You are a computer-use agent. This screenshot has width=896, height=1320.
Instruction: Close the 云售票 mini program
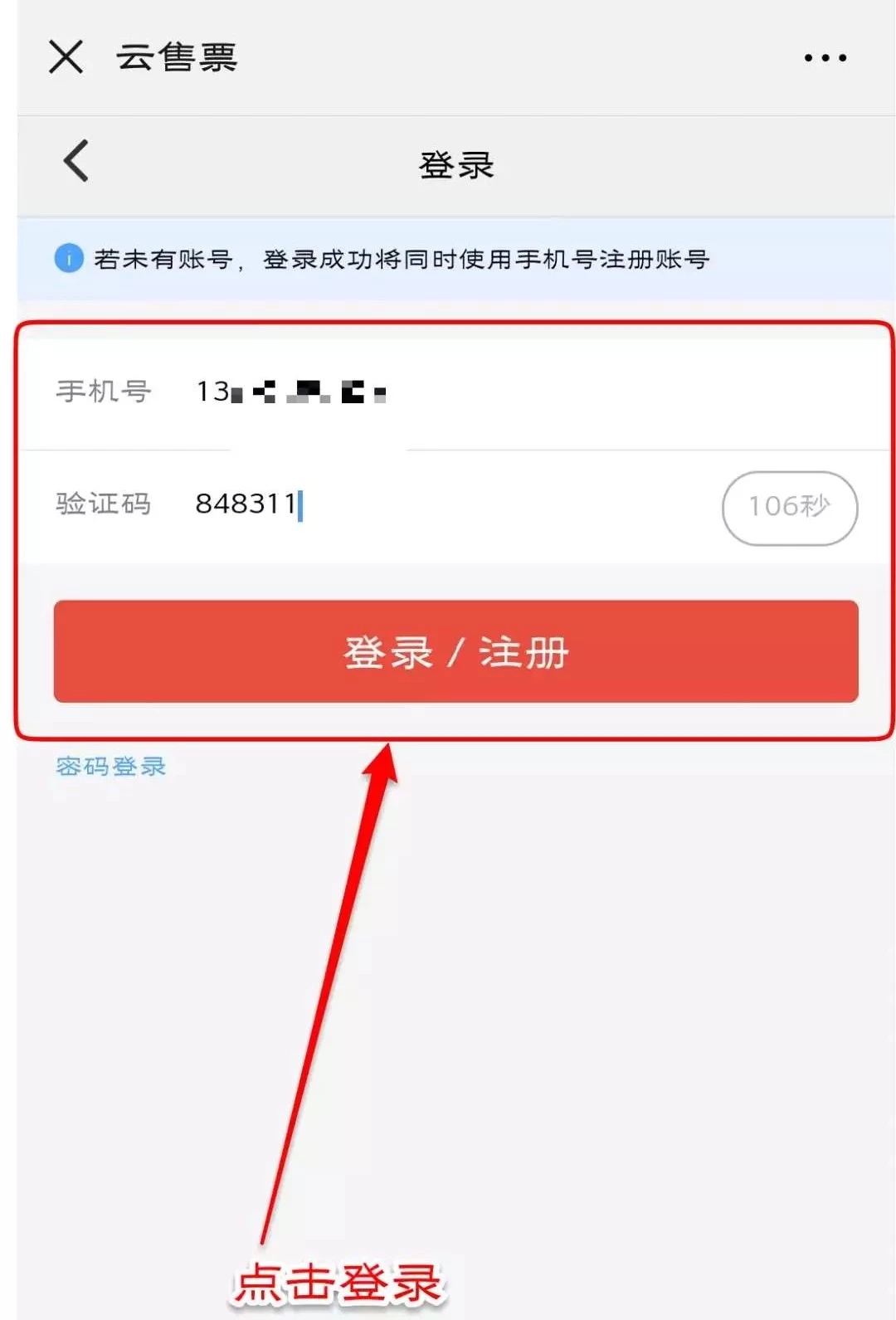coord(66,57)
